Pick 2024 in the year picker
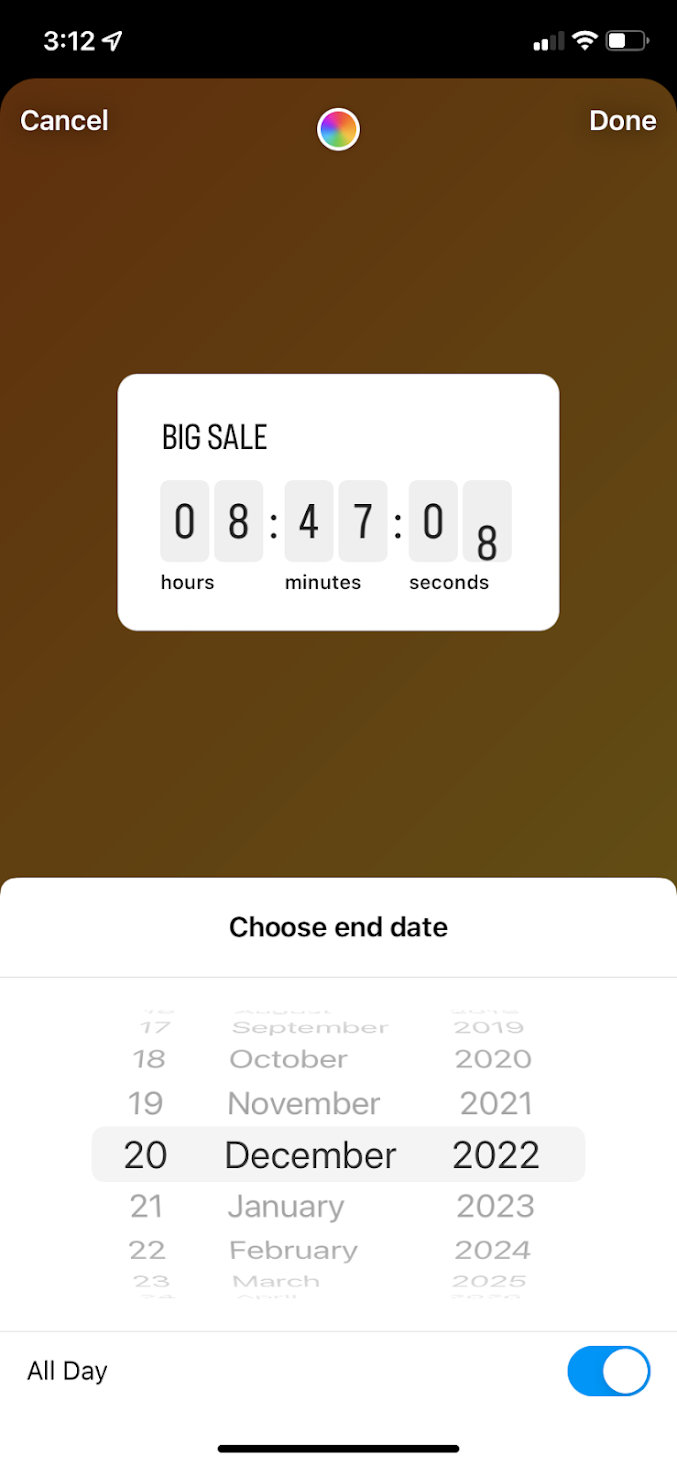Viewport: 677px width, 1466px height. 492,1250
